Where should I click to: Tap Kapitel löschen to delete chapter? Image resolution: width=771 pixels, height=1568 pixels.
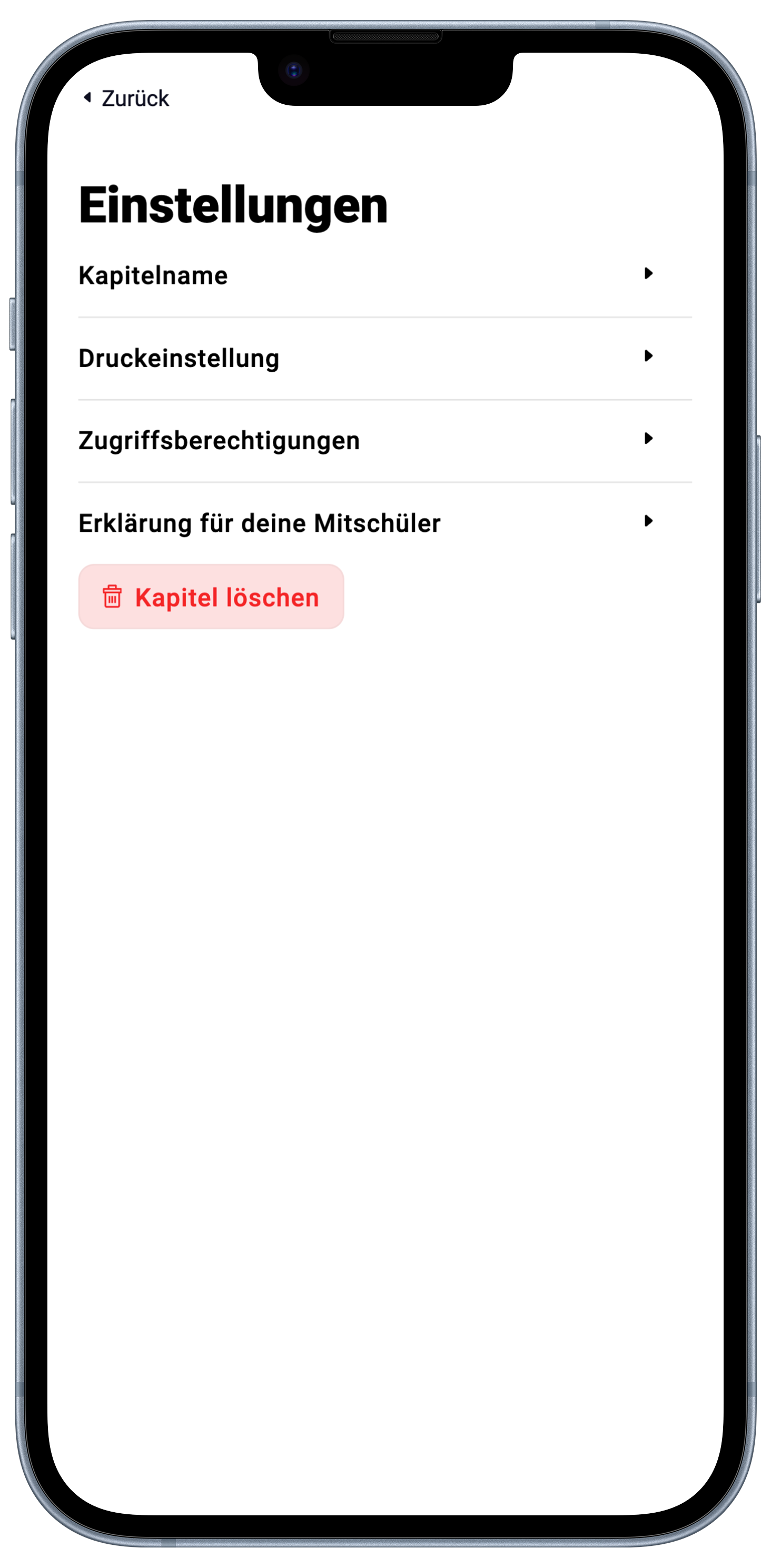(211, 597)
